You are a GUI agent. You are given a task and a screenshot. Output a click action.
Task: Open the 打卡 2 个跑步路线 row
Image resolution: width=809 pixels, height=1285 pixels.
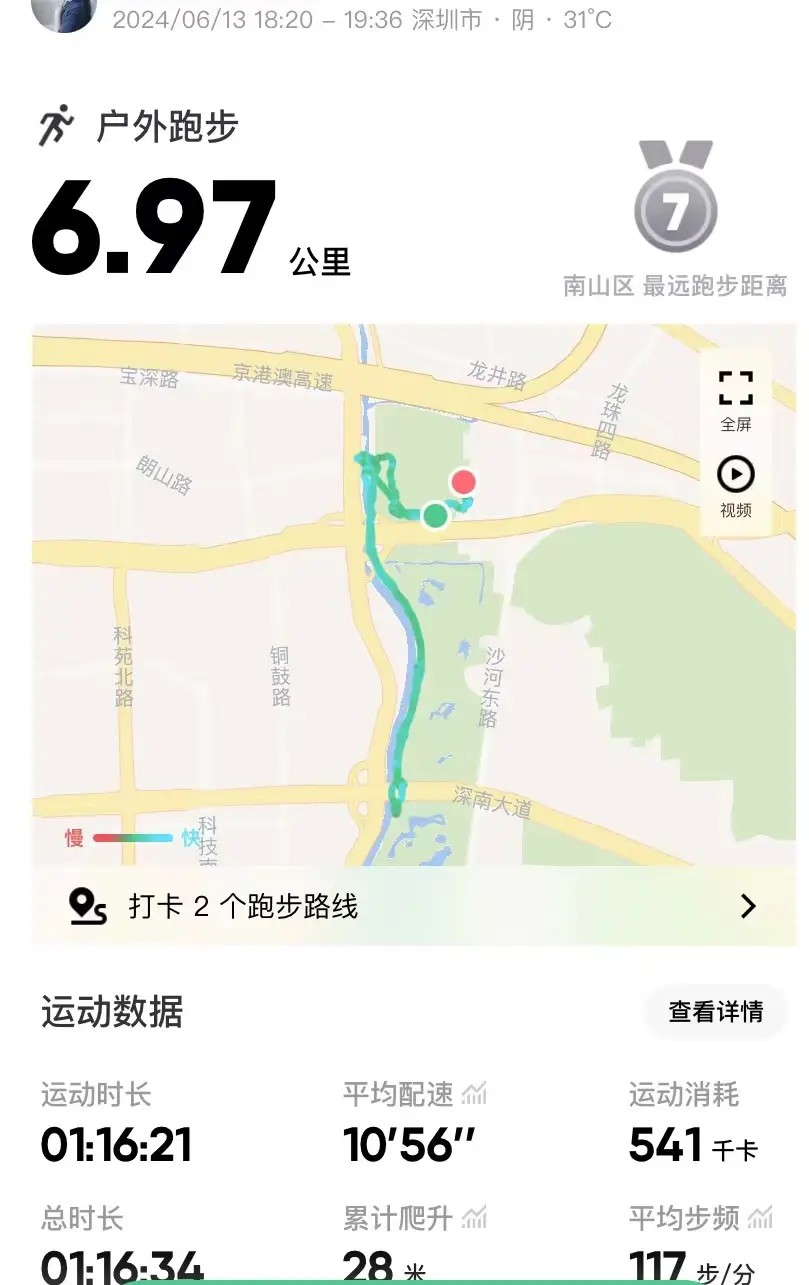click(x=414, y=907)
